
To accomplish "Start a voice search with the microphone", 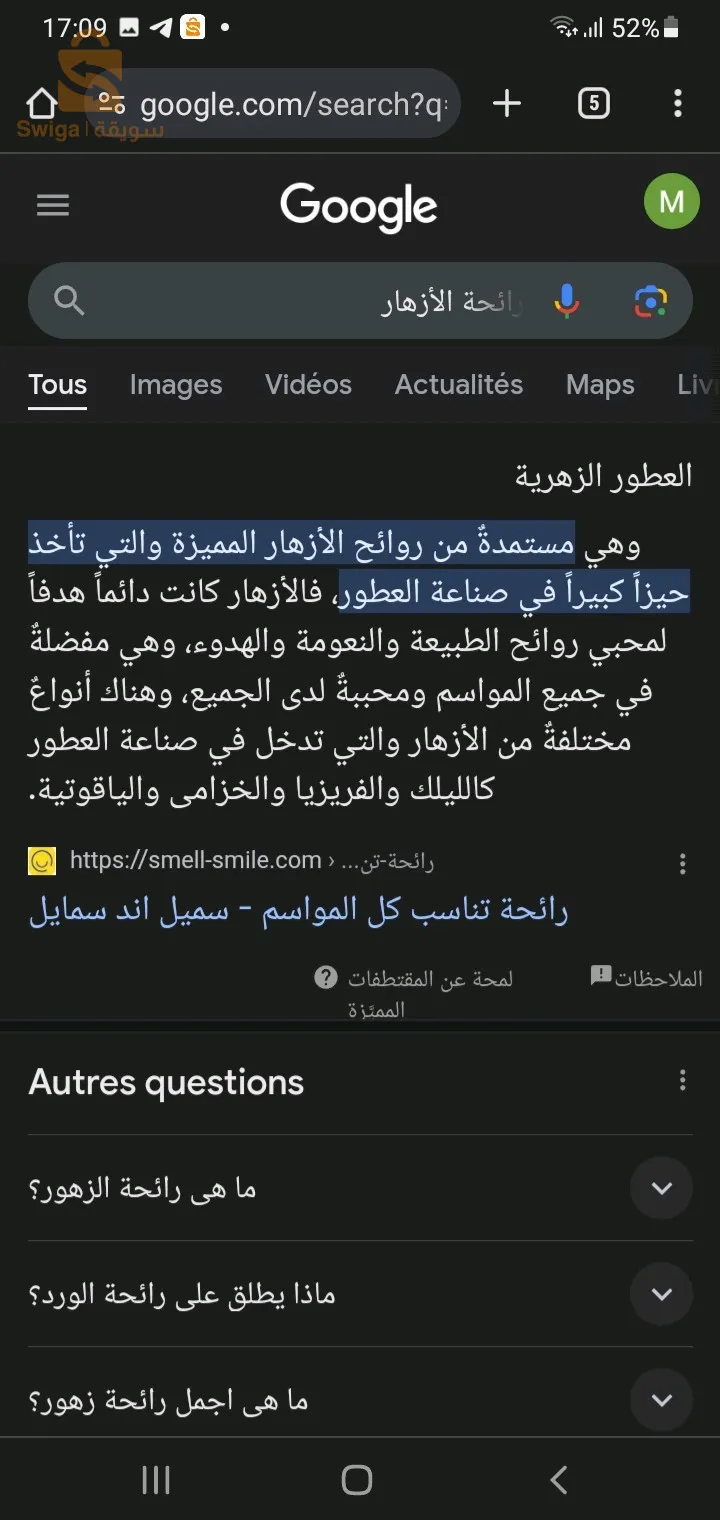I will click(x=567, y=301).
